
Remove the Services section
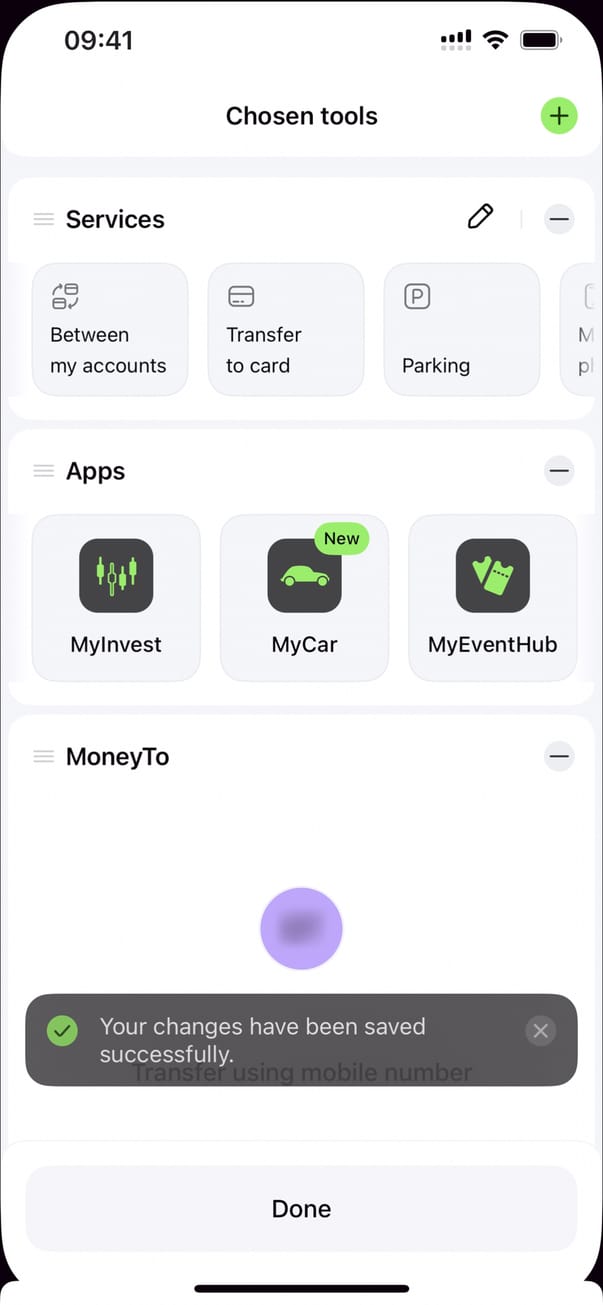[x=559, y=219]
